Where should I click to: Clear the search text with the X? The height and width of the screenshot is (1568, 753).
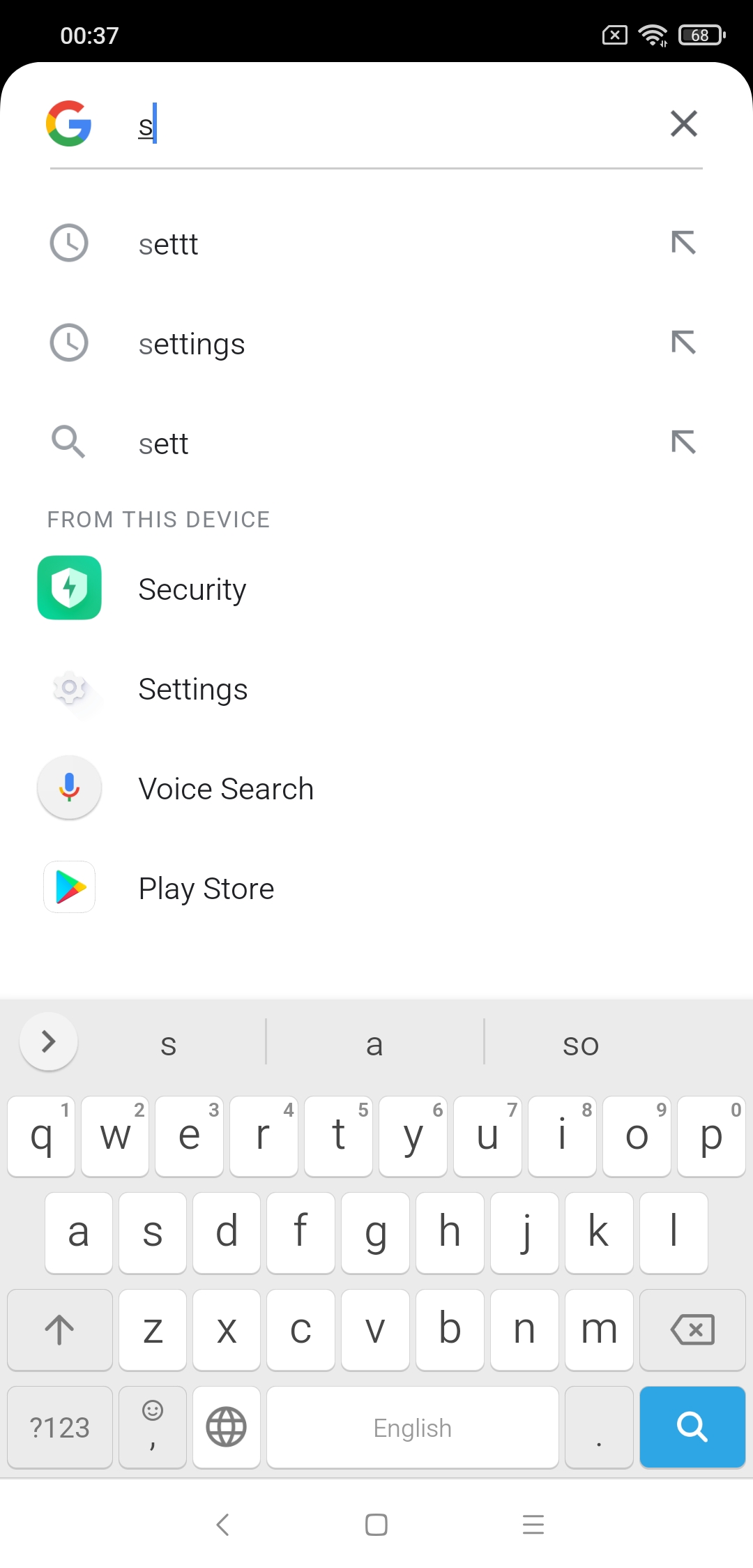click(683, 123)
